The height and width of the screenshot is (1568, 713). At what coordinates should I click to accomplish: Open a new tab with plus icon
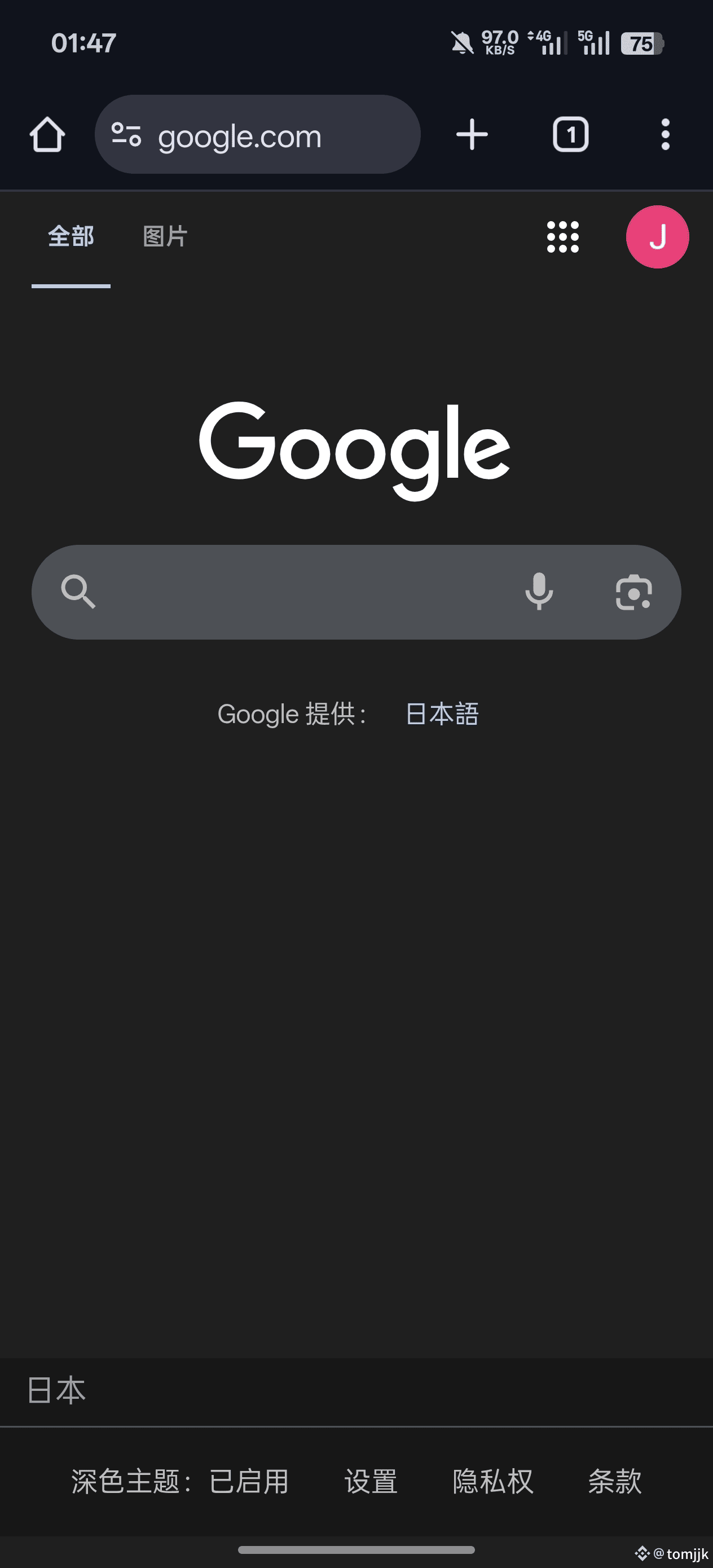pos(472,135)
